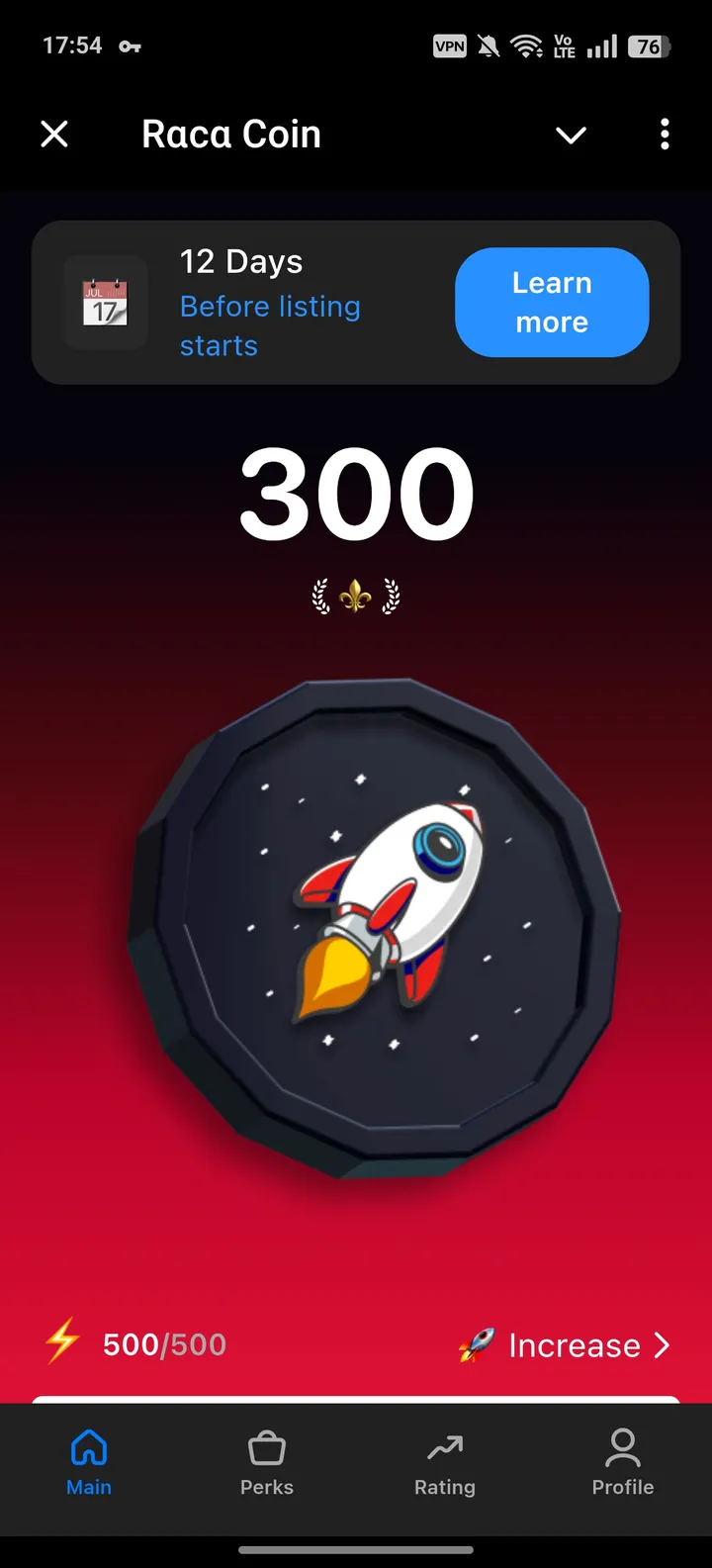The height and width of the screenshot is (1568, 712).
Task: Select the Perks shopping bag icon
Action: [266, 1446]
